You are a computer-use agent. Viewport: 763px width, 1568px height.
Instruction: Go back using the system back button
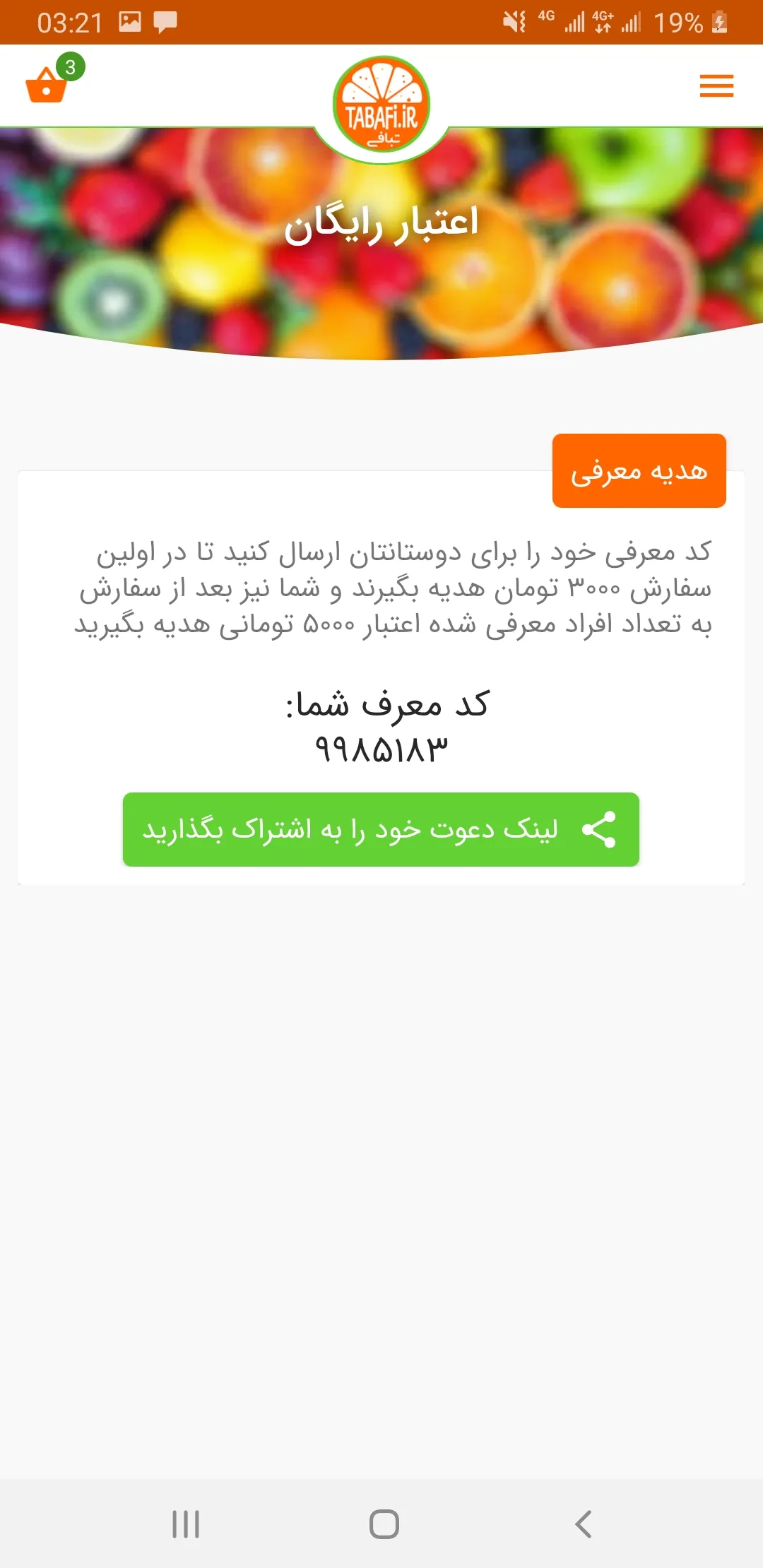583,1524
